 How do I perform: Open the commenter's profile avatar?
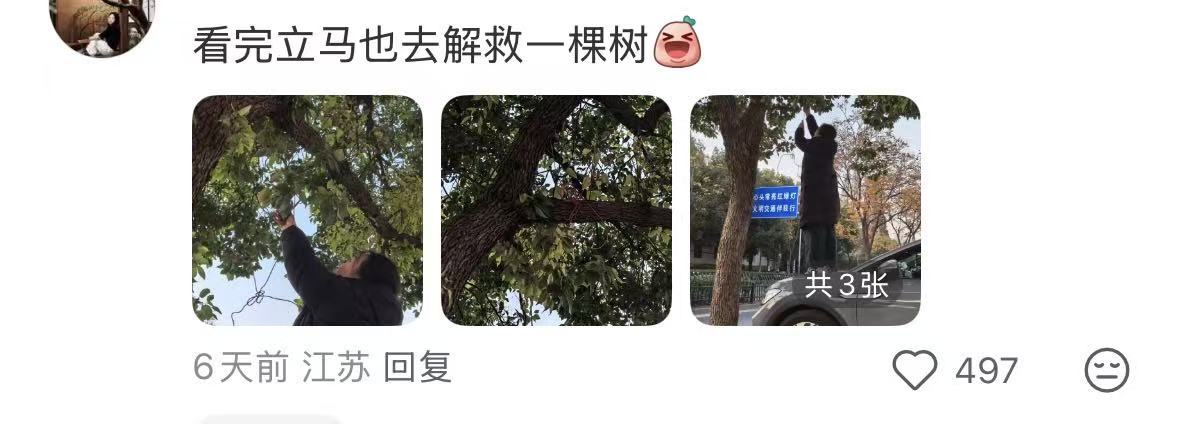pos(101,22)
